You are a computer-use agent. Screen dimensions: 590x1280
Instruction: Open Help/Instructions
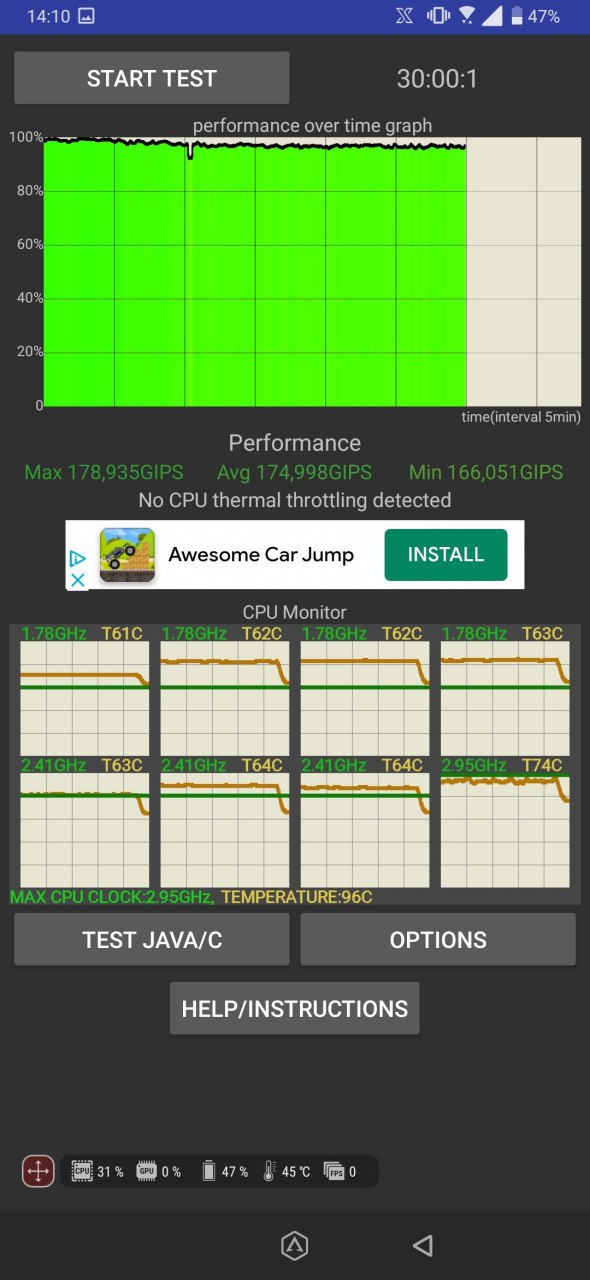tap(294, 1008)
